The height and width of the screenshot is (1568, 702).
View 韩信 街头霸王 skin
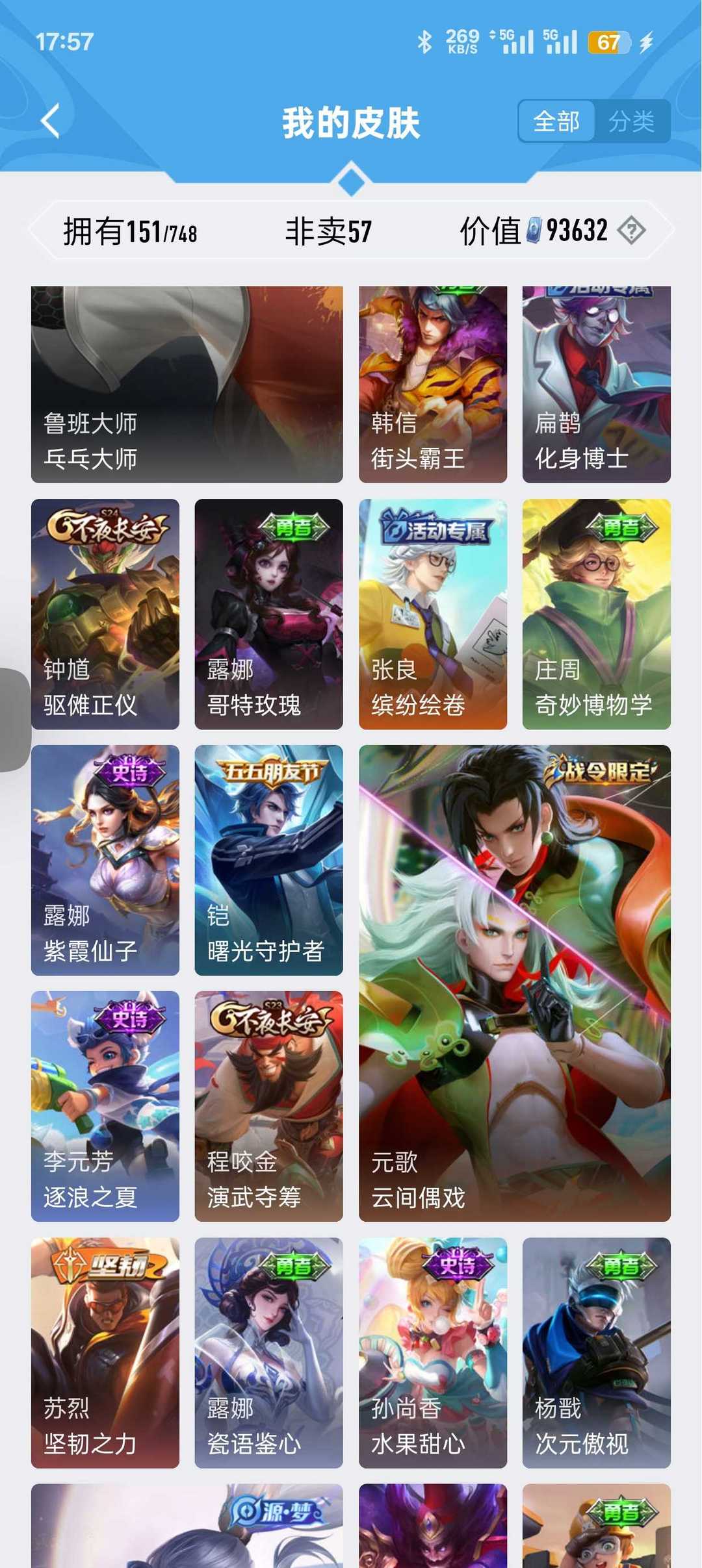tap(432, 384)
